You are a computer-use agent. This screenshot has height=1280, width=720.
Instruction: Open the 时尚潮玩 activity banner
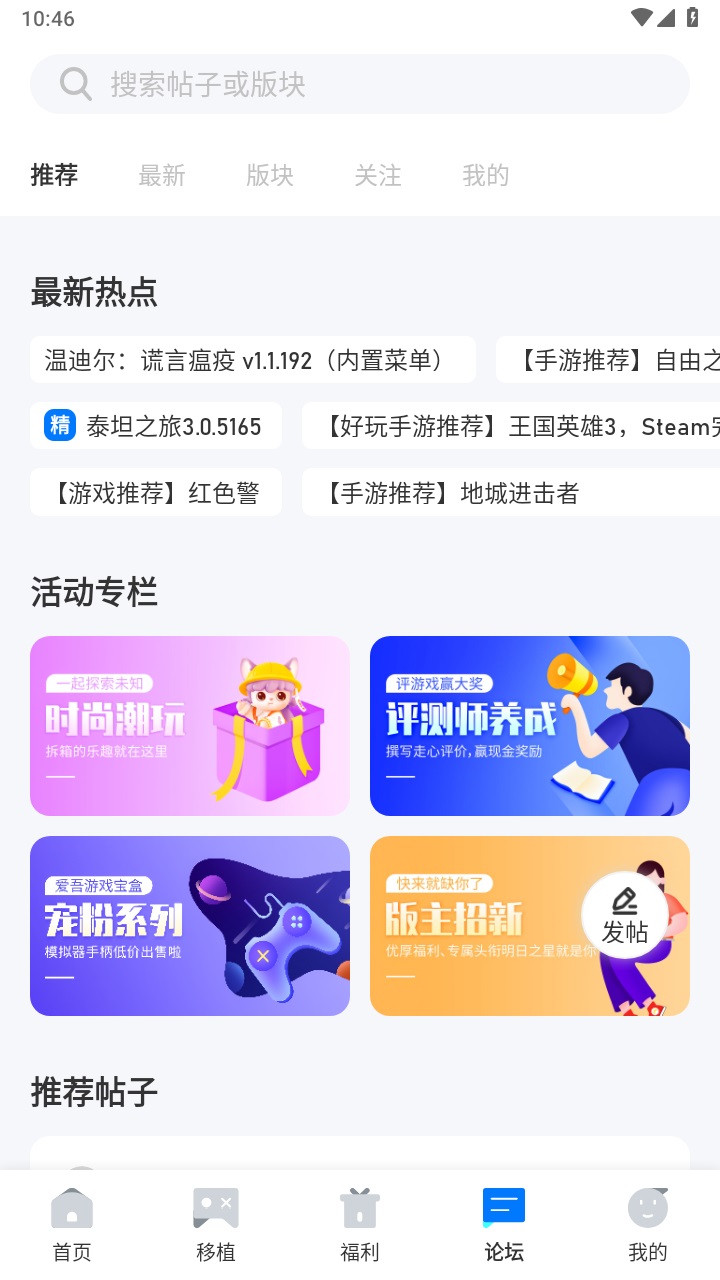(190, 726)
